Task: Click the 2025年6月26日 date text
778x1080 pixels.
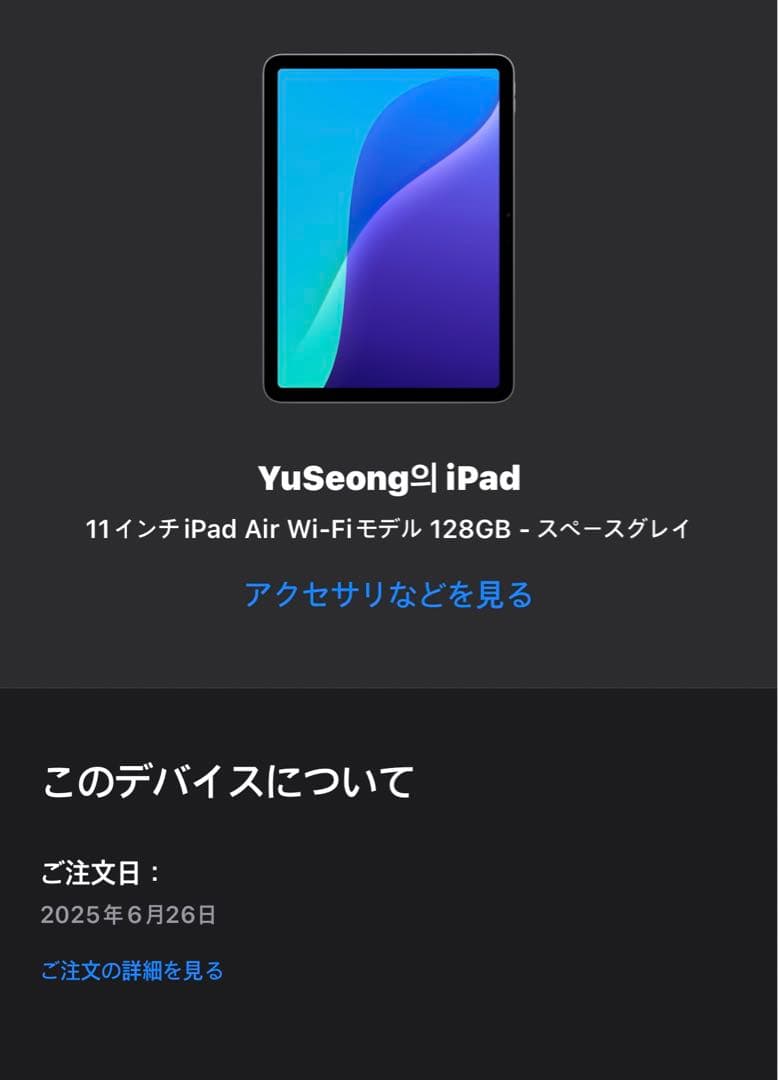Action: click(125, 913)
